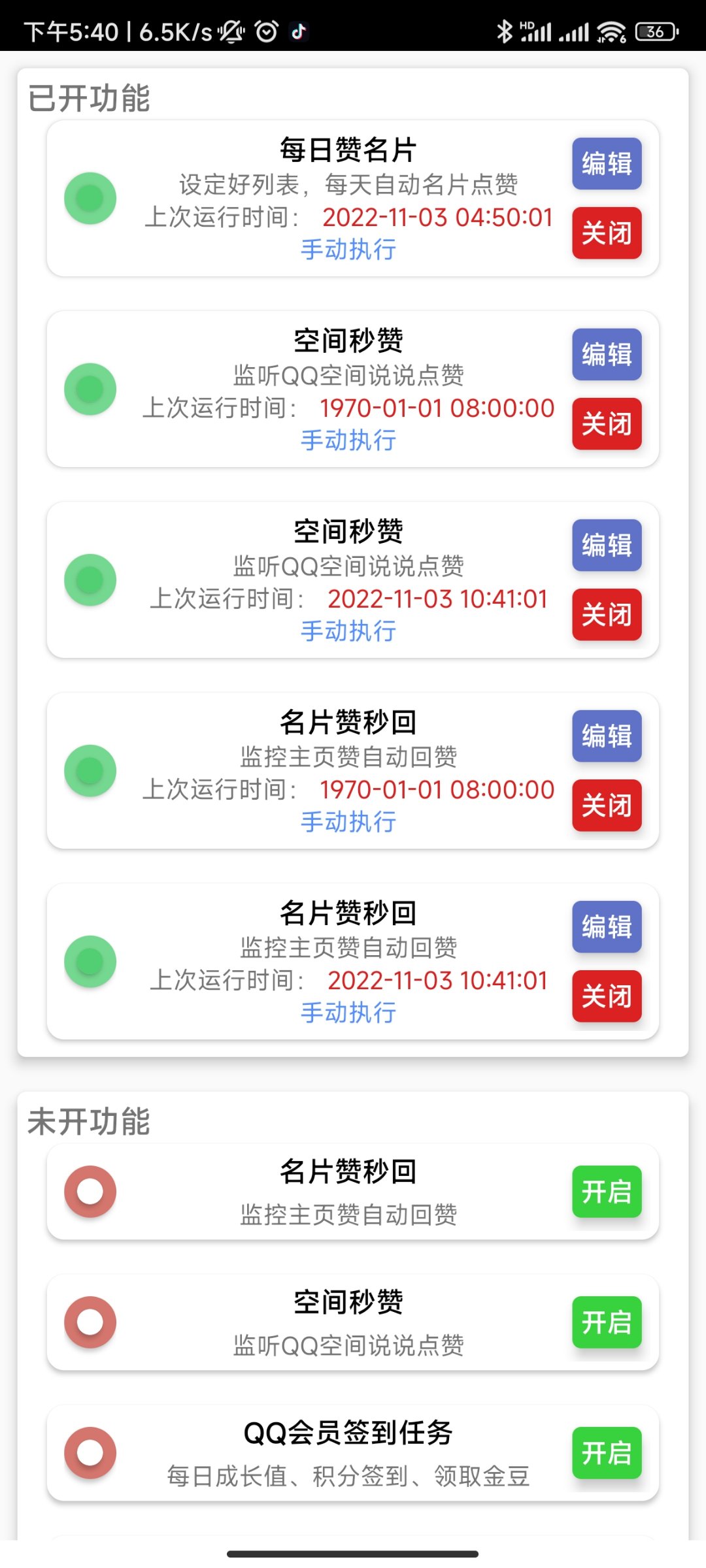Click 手动执行 on the last 名片赞秒回 card

click(348, 1013)
